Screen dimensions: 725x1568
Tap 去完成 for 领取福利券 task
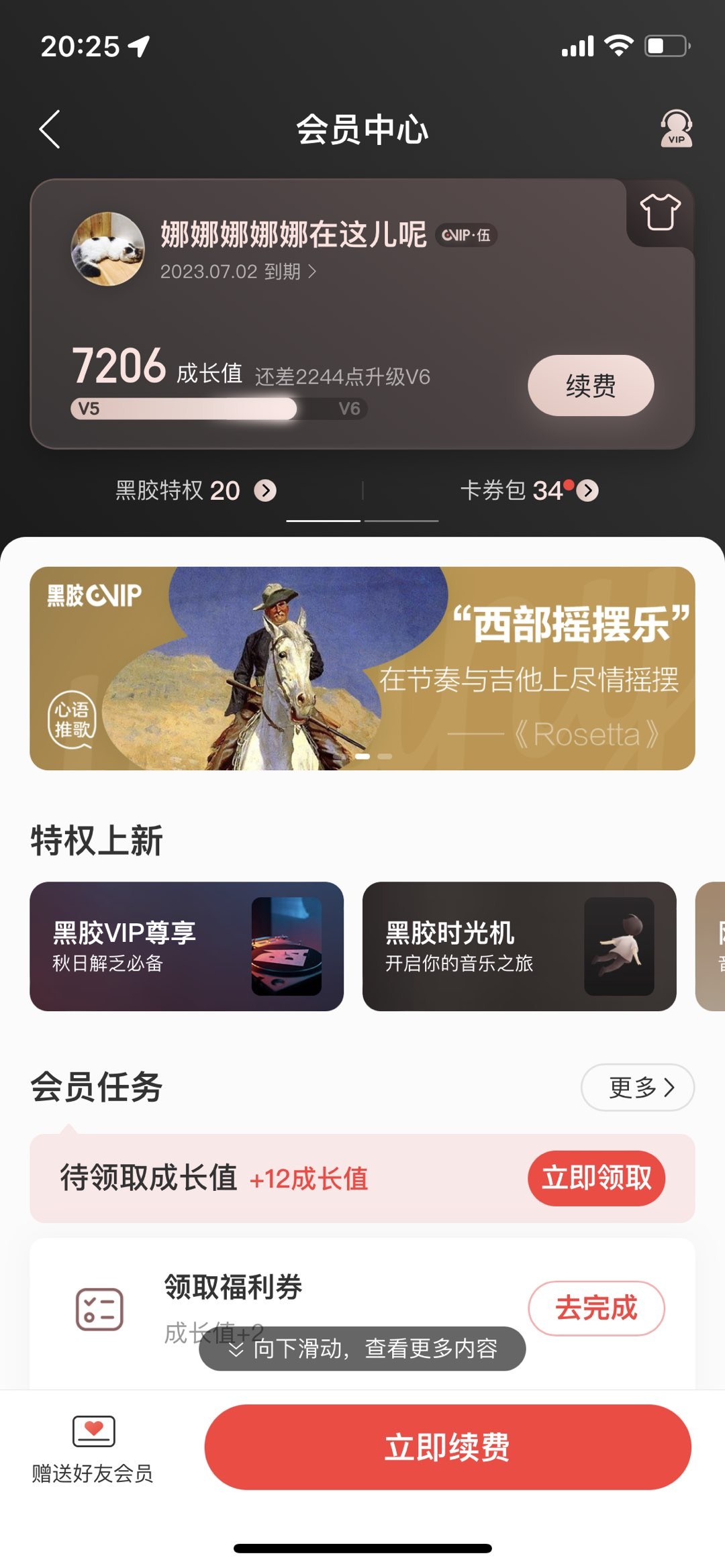596,1308
